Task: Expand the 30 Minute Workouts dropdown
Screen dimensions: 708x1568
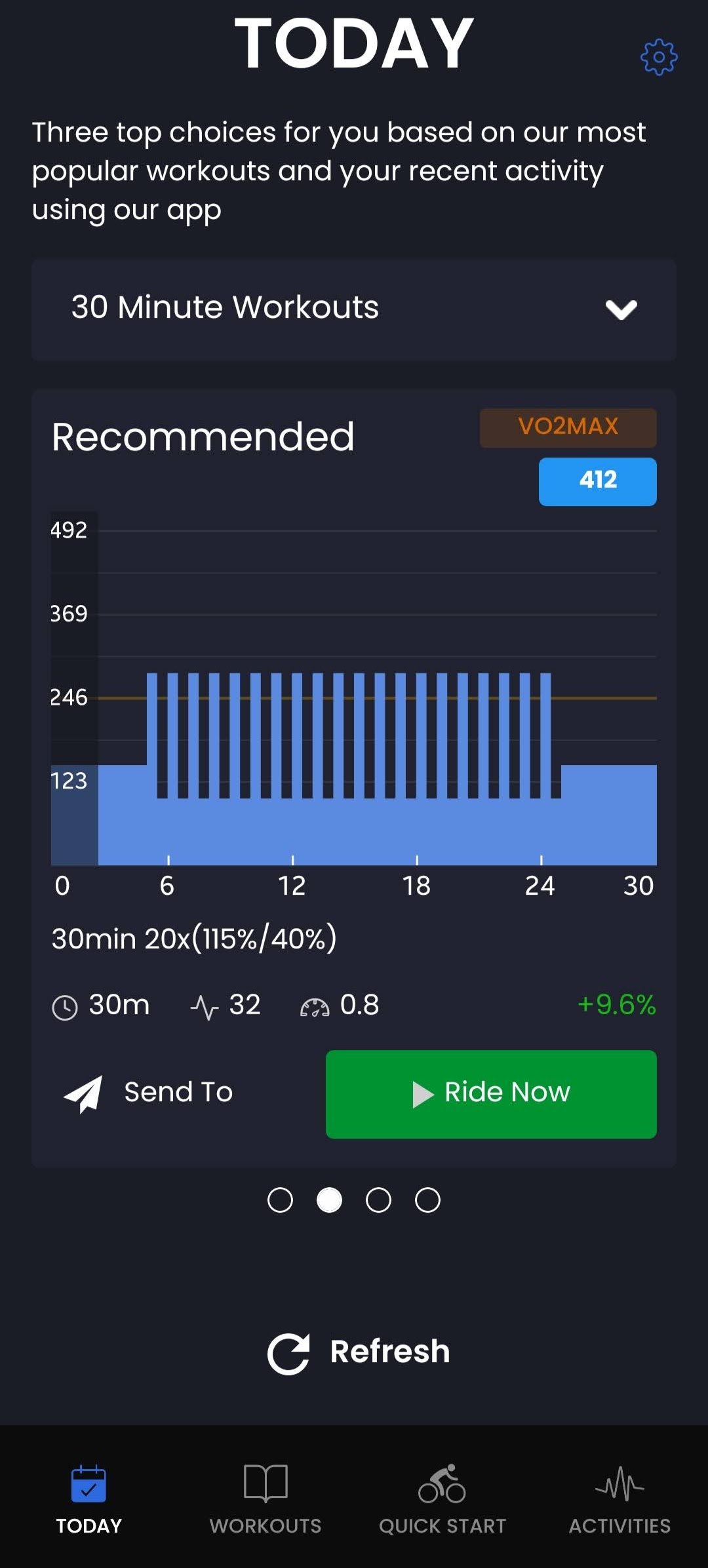Action: [354, 309]
